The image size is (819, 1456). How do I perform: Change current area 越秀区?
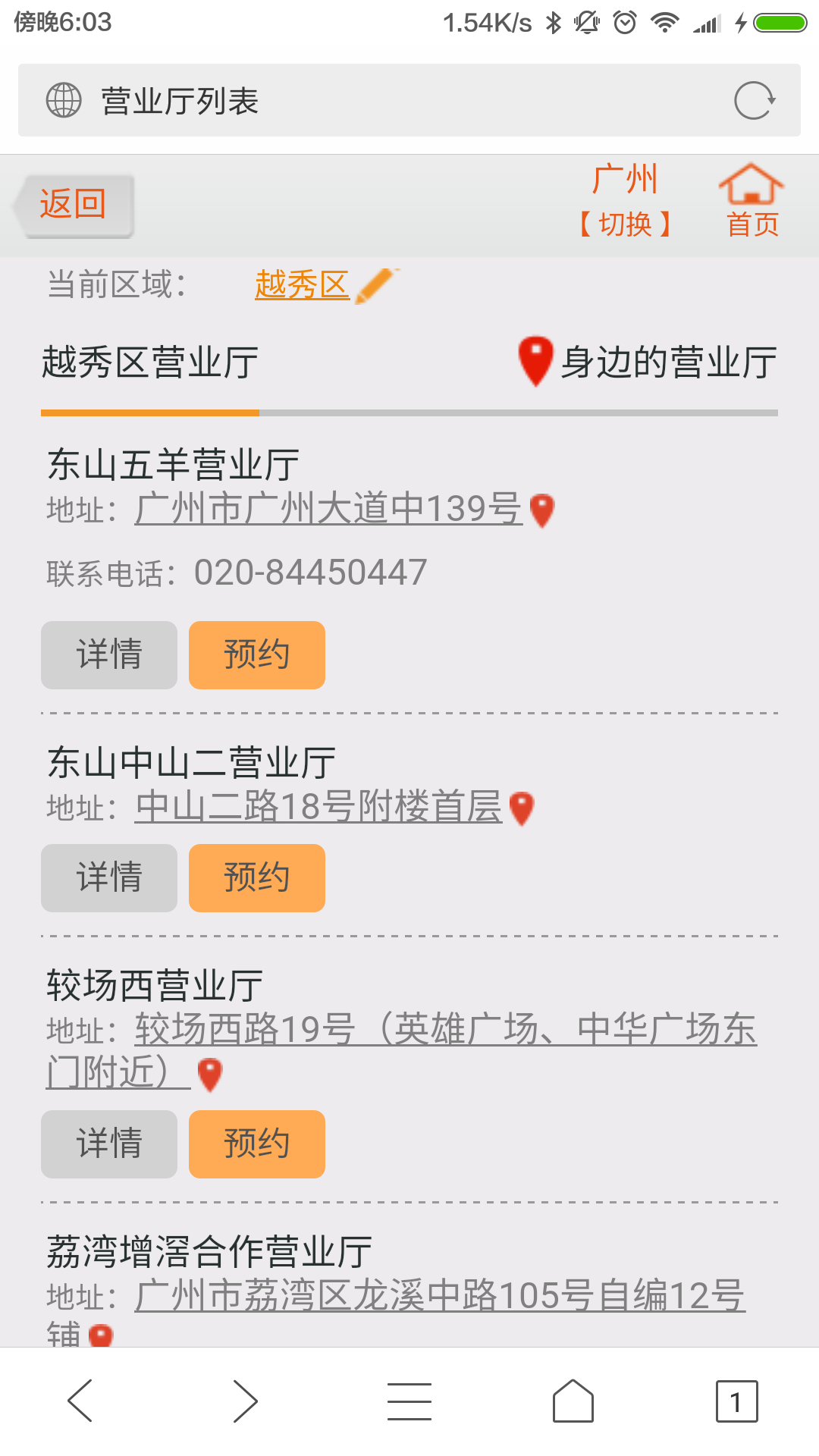point(302,285)
